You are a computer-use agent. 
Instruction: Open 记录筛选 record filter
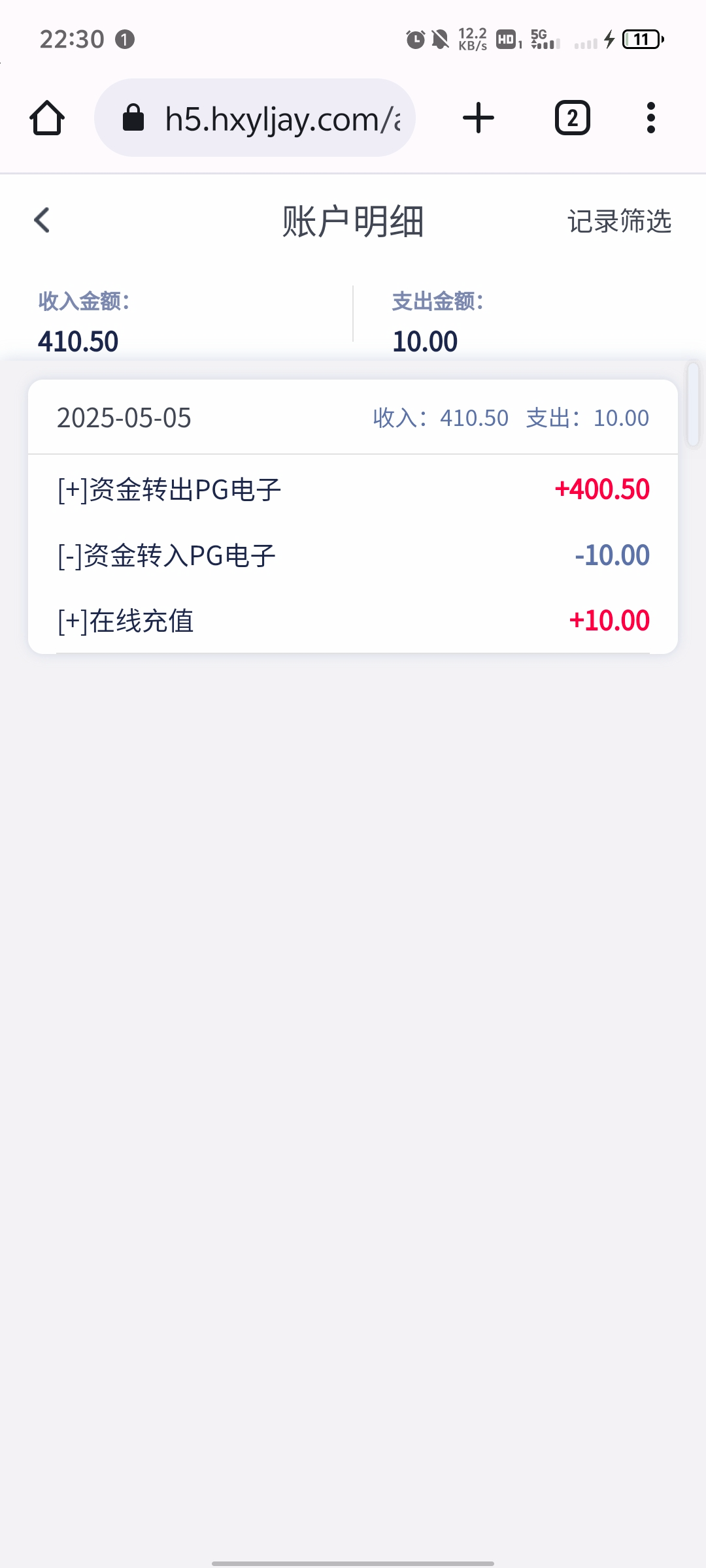[x=619, y=221]
